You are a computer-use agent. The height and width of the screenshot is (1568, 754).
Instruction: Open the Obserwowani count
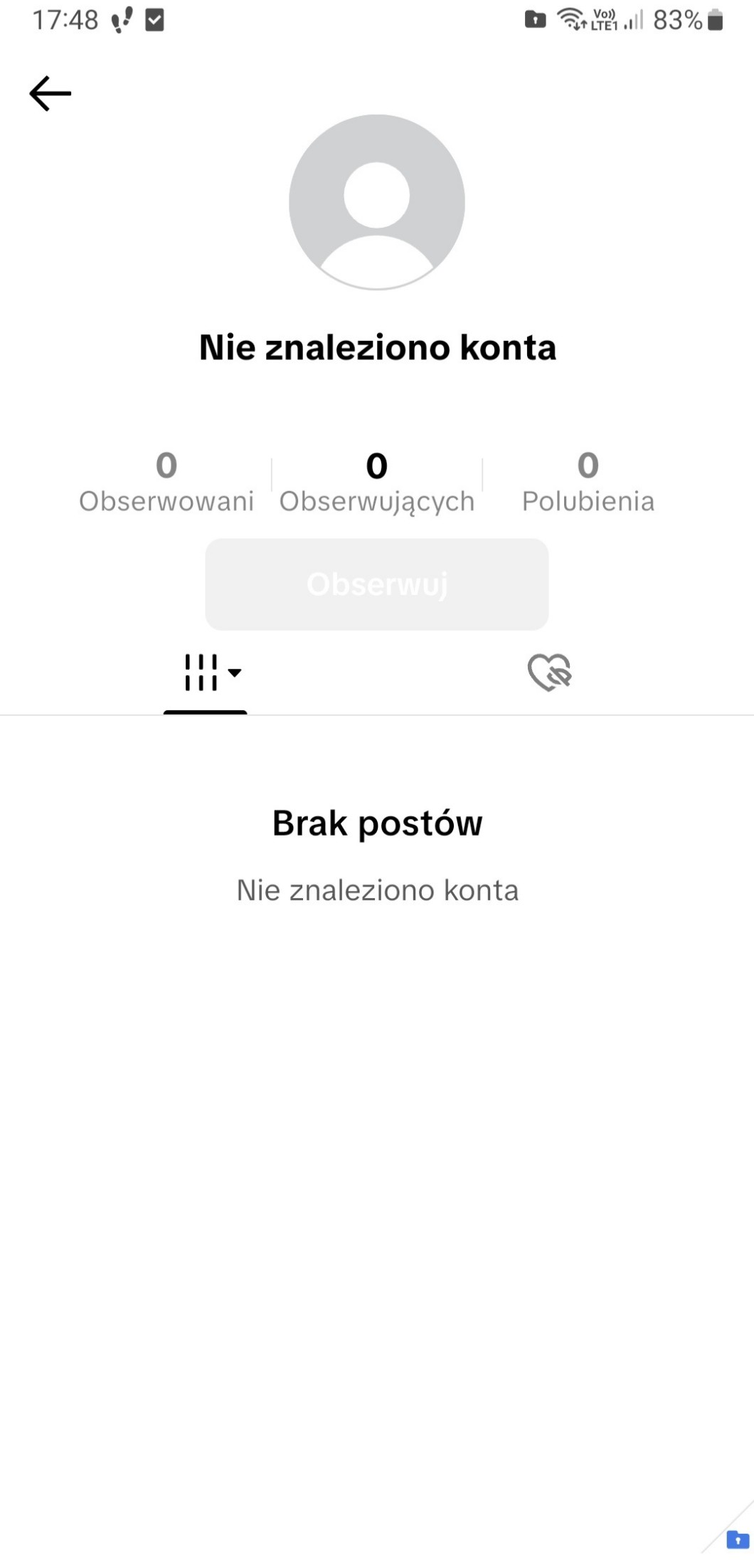pos(166,482)
